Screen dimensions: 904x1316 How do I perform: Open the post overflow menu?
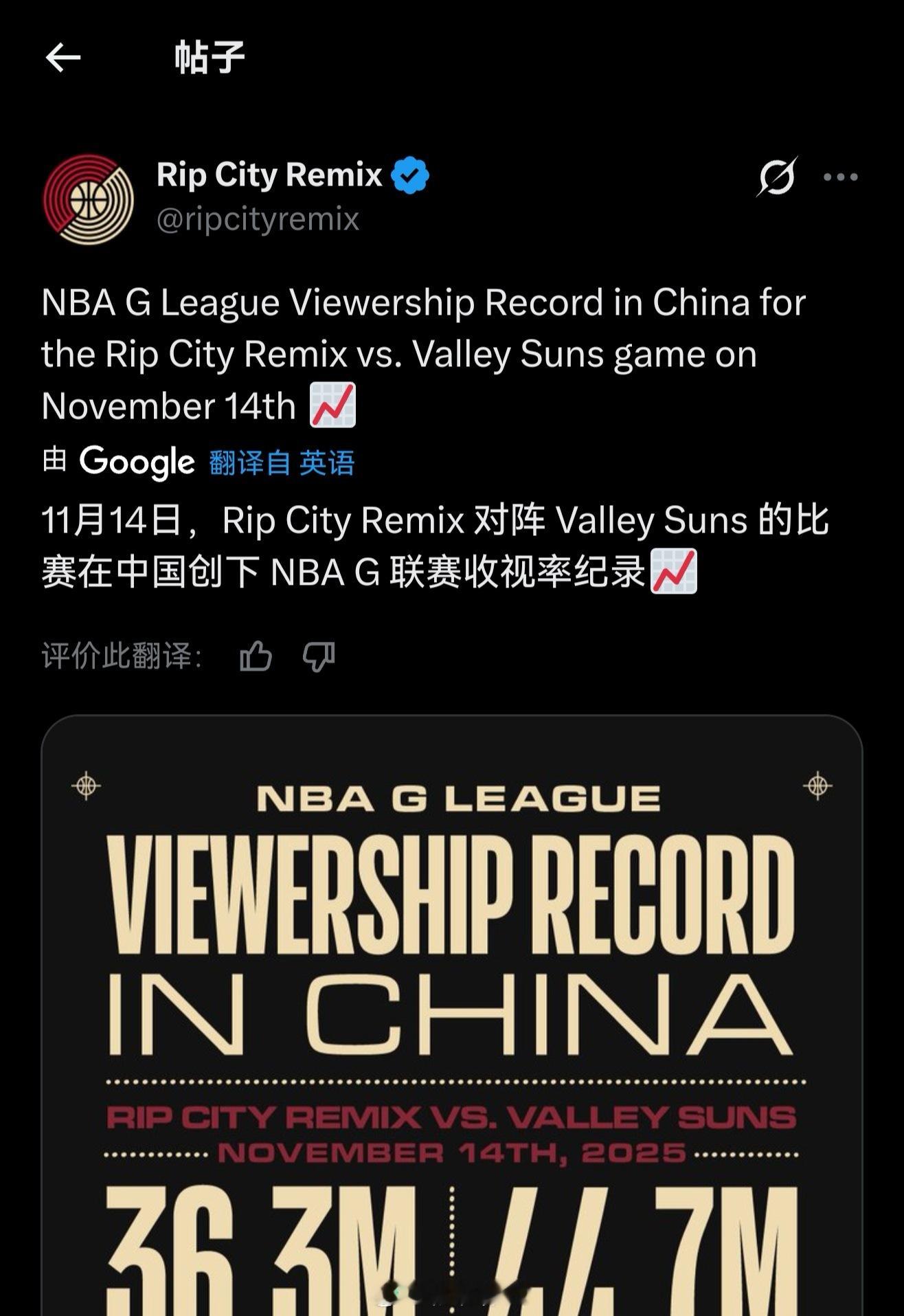coord(840,177)
